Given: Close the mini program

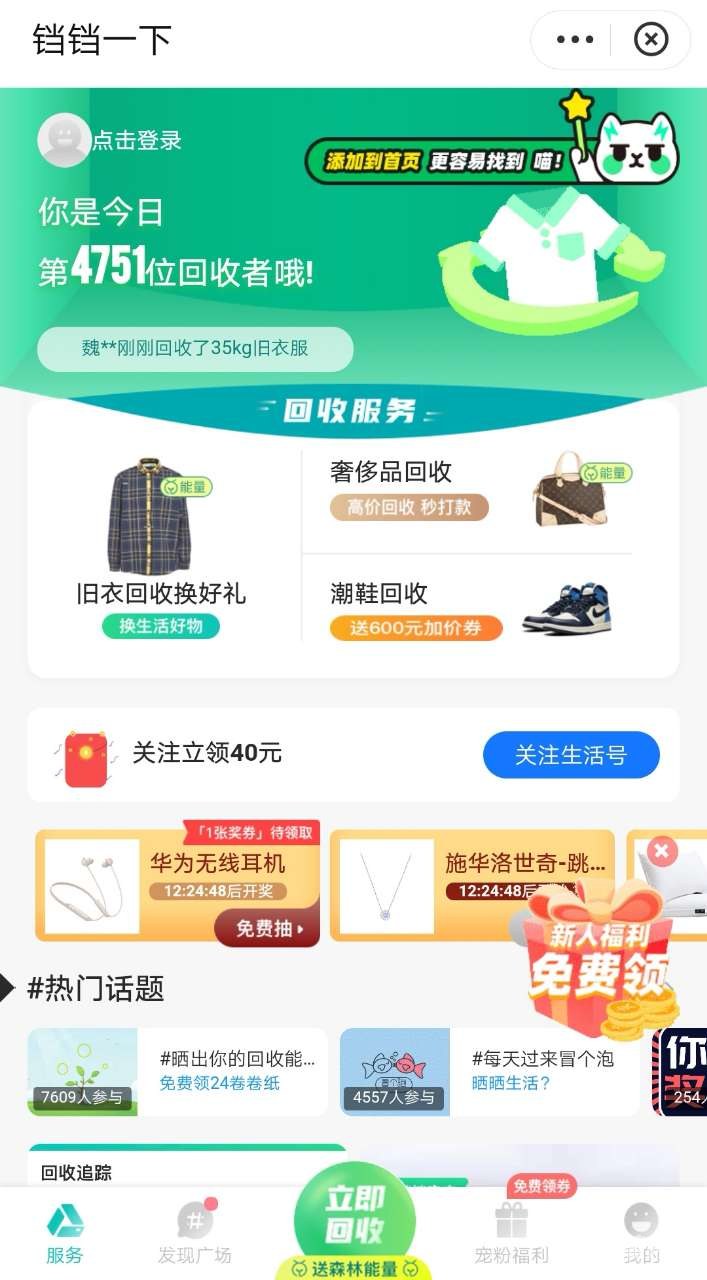Looking at the screenshot, I should pyautogui.click(x=651, y=40).
